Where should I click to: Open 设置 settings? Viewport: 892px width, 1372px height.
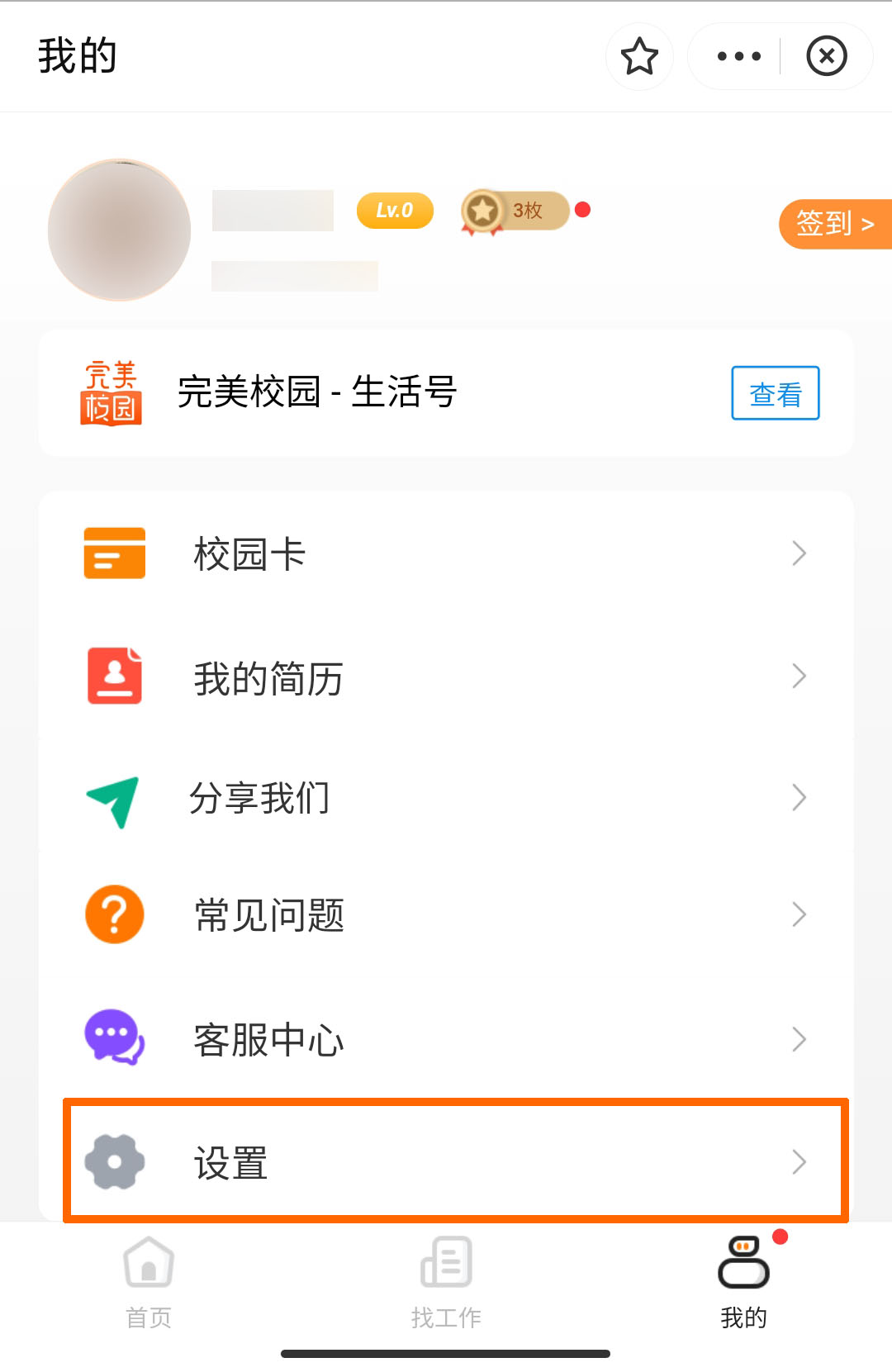point(446,1161)
